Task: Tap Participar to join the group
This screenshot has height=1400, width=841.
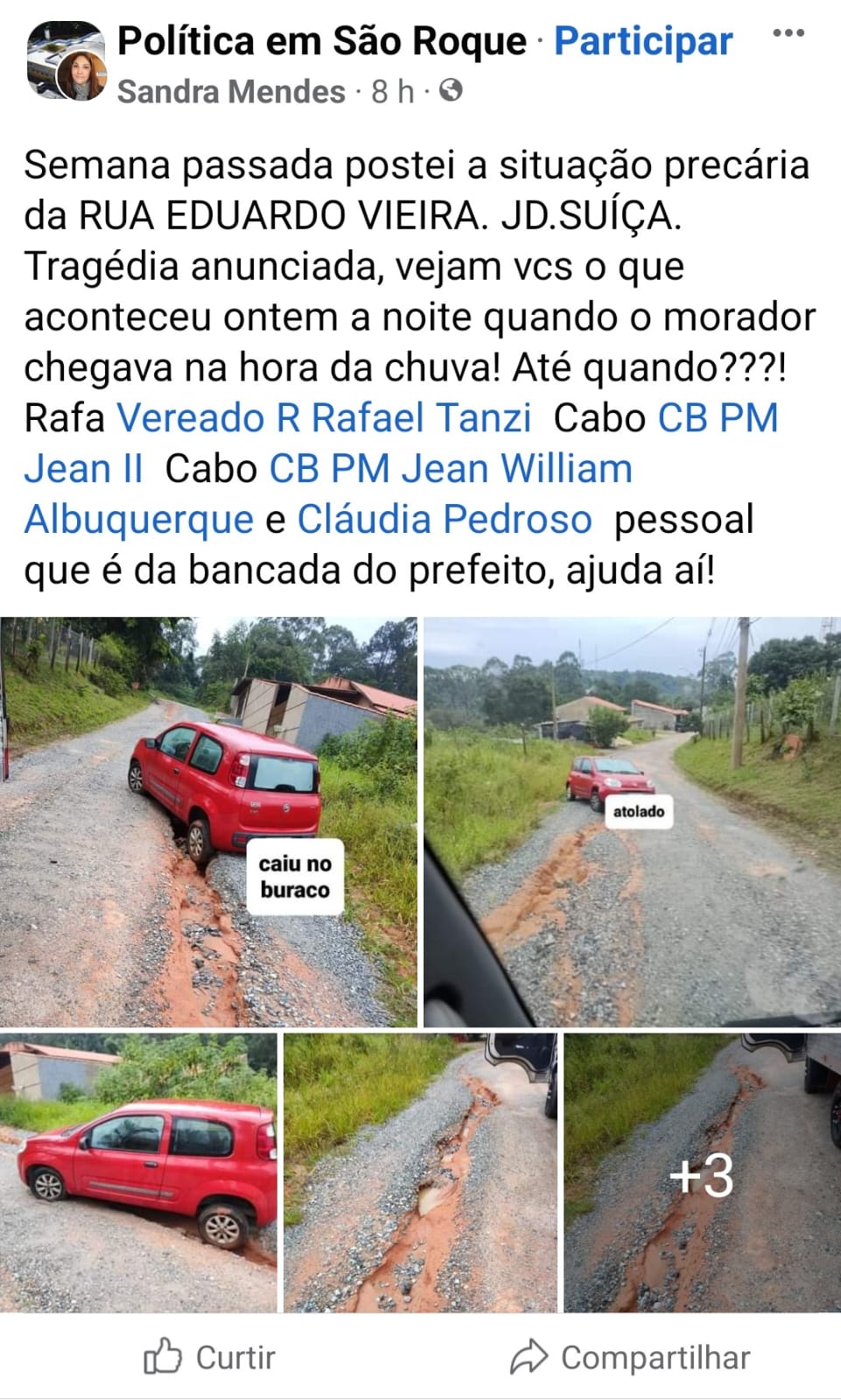Action: pyautogui.click(x=643, y=41)
